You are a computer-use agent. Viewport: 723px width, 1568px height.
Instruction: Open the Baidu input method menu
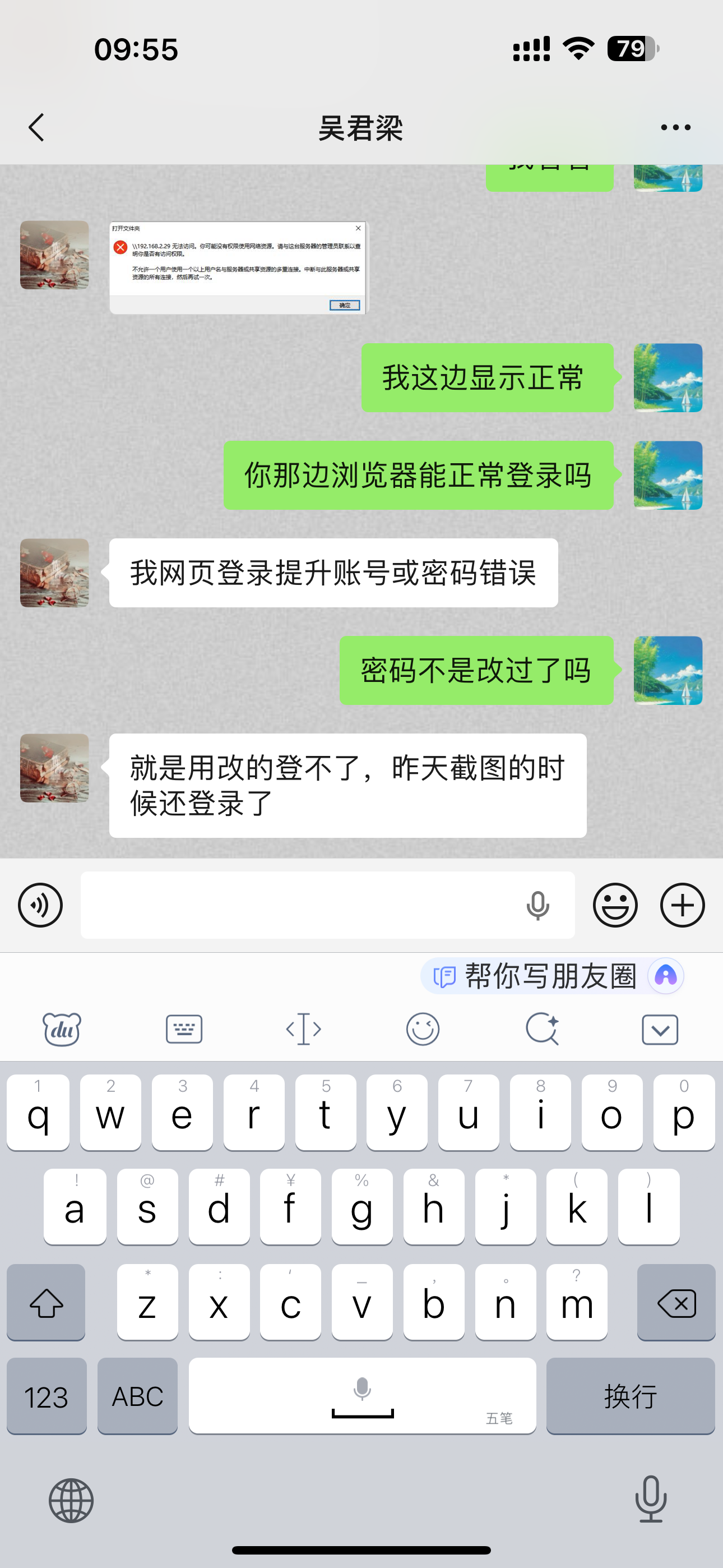pos(62,1029)
